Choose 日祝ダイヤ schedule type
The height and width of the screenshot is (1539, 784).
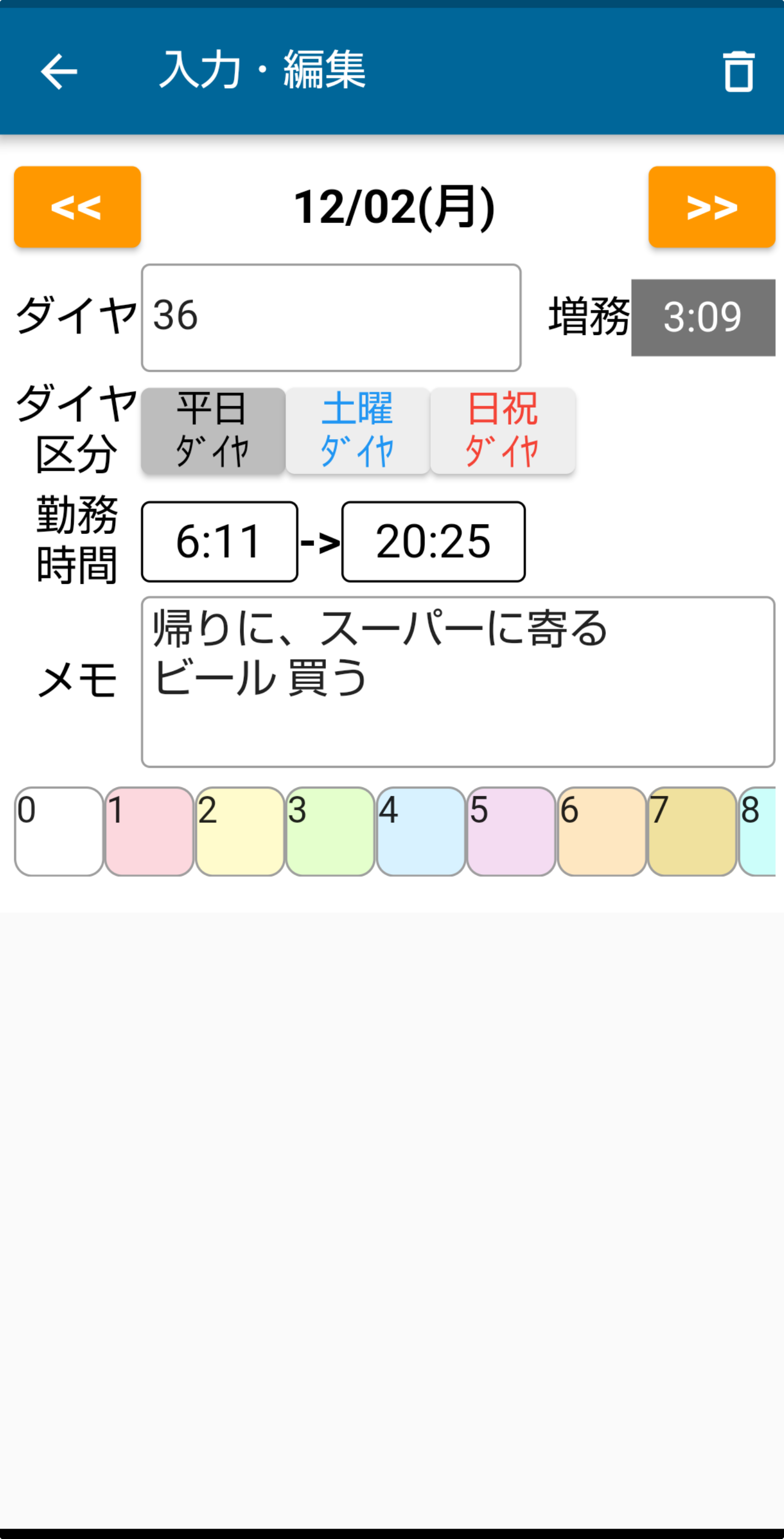(502, 430)
